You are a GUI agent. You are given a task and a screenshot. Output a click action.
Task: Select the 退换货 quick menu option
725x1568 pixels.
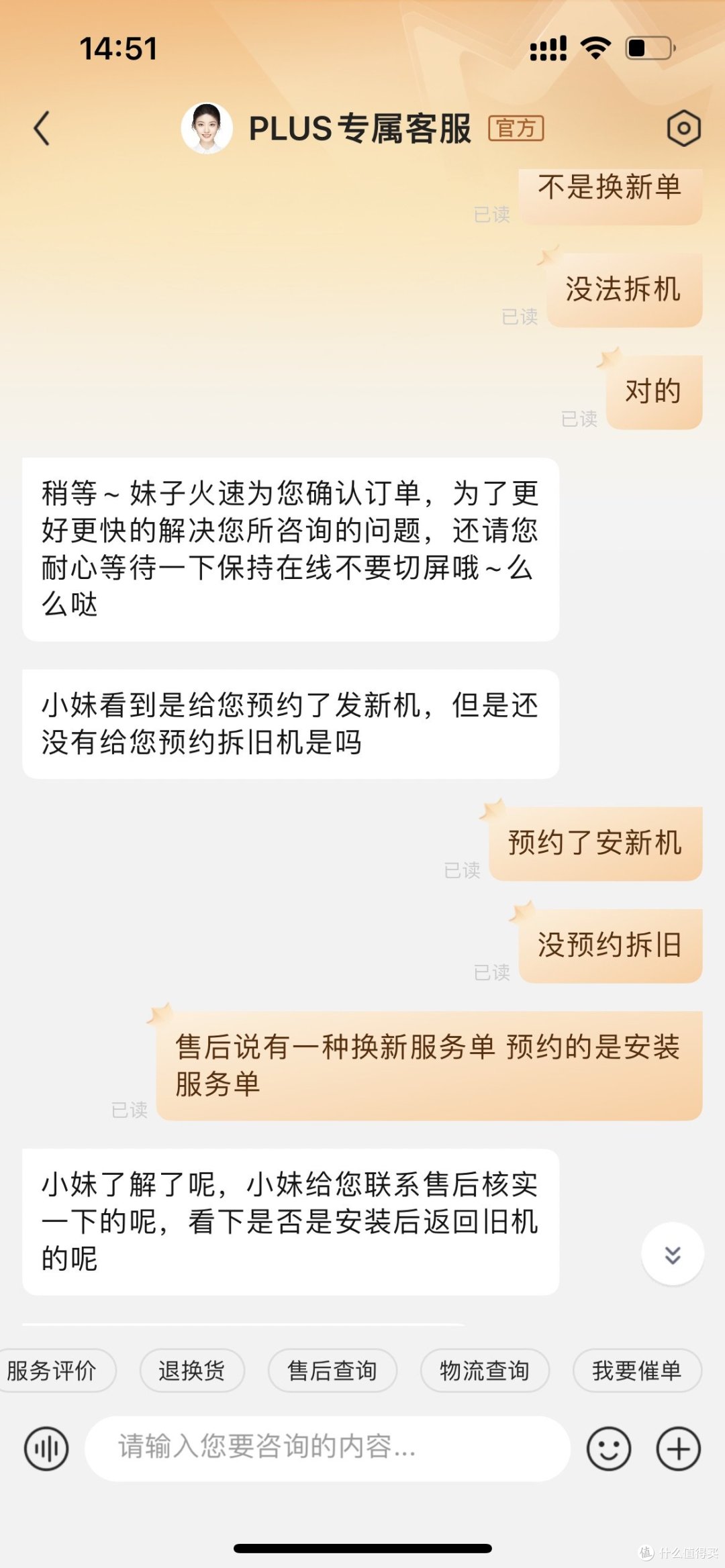point(192,1371)
